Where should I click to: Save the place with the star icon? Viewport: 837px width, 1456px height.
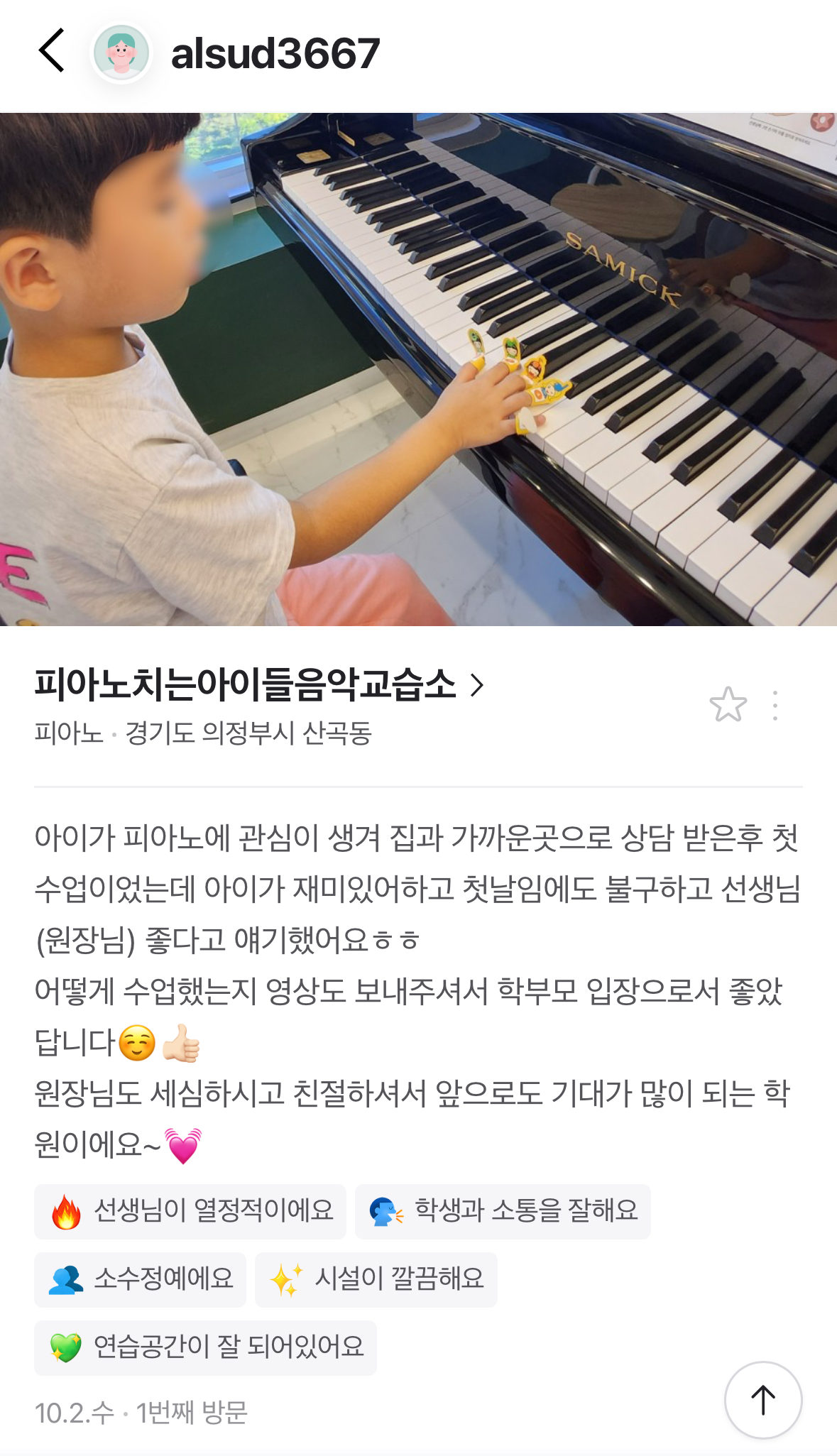pos(728,705)
